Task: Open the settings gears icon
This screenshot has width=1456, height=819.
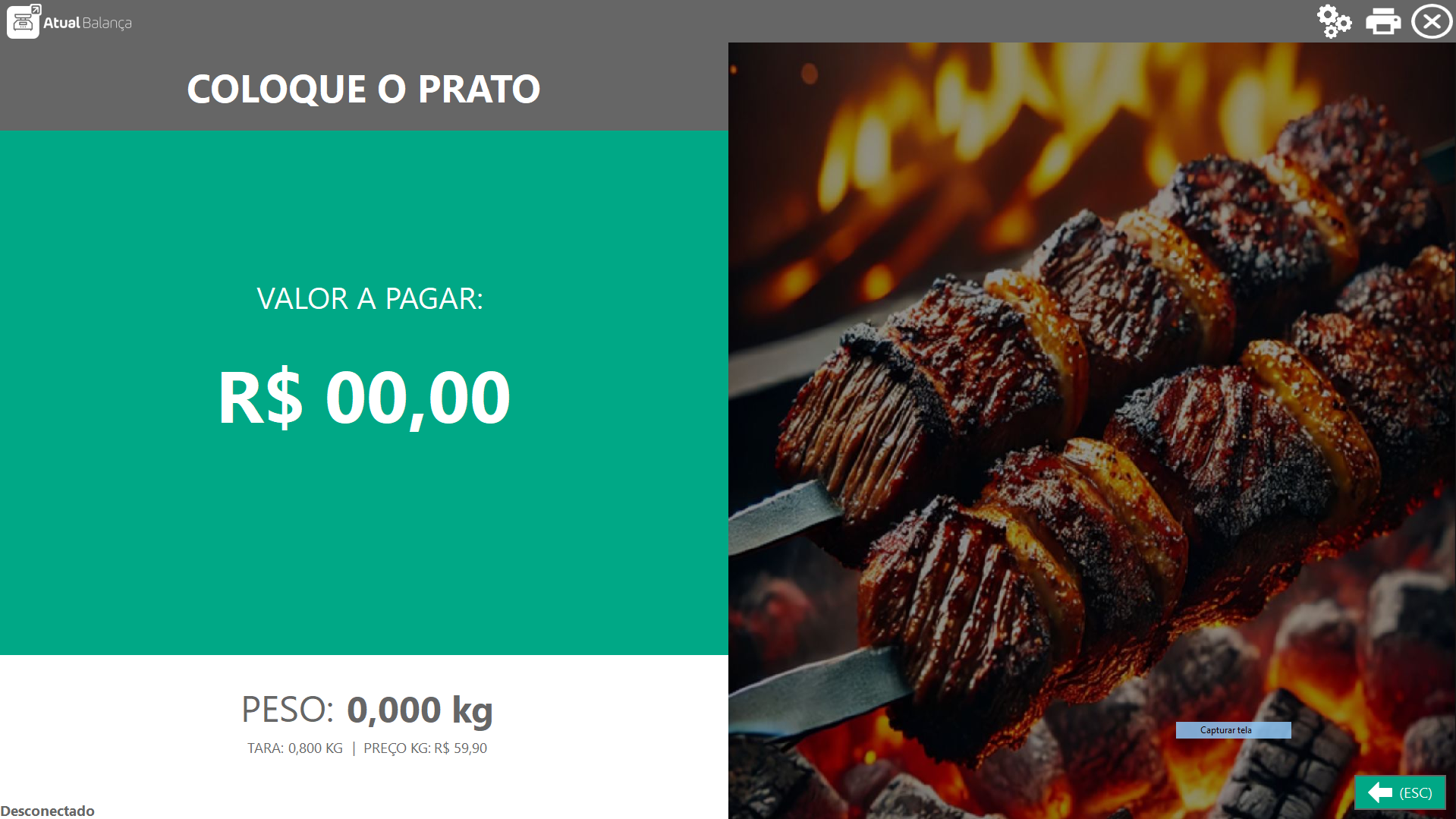Action: tap(1334, 21)
